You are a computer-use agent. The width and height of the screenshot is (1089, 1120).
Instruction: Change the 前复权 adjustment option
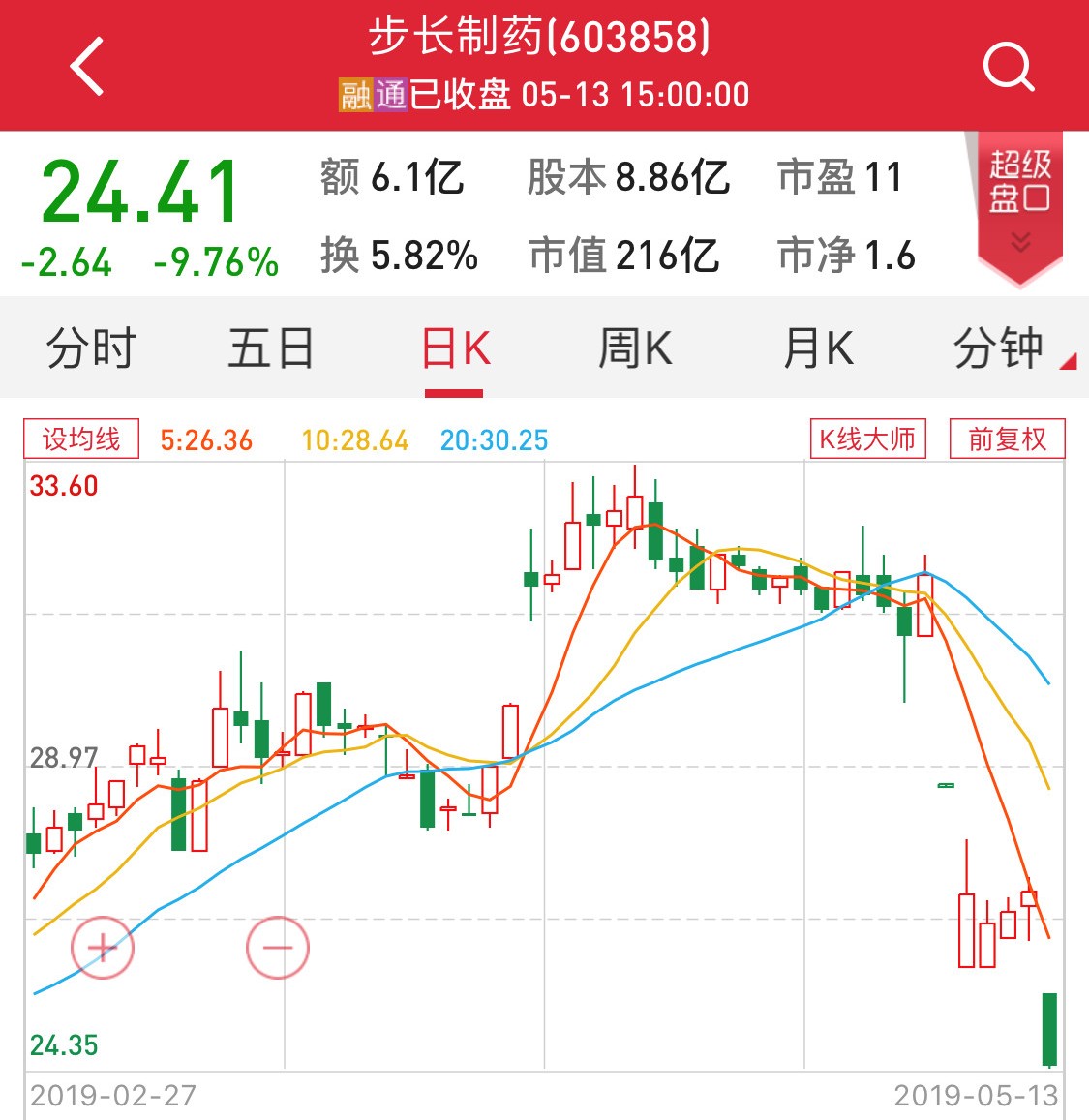(1007, 439)
